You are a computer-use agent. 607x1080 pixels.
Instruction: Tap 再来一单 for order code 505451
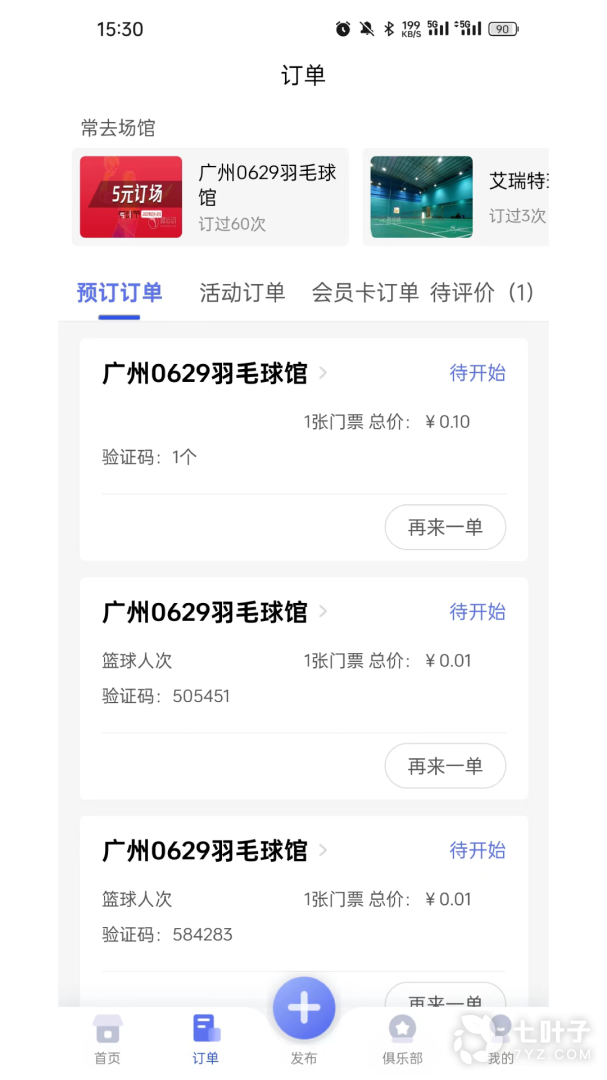click(x=445, y=767)
